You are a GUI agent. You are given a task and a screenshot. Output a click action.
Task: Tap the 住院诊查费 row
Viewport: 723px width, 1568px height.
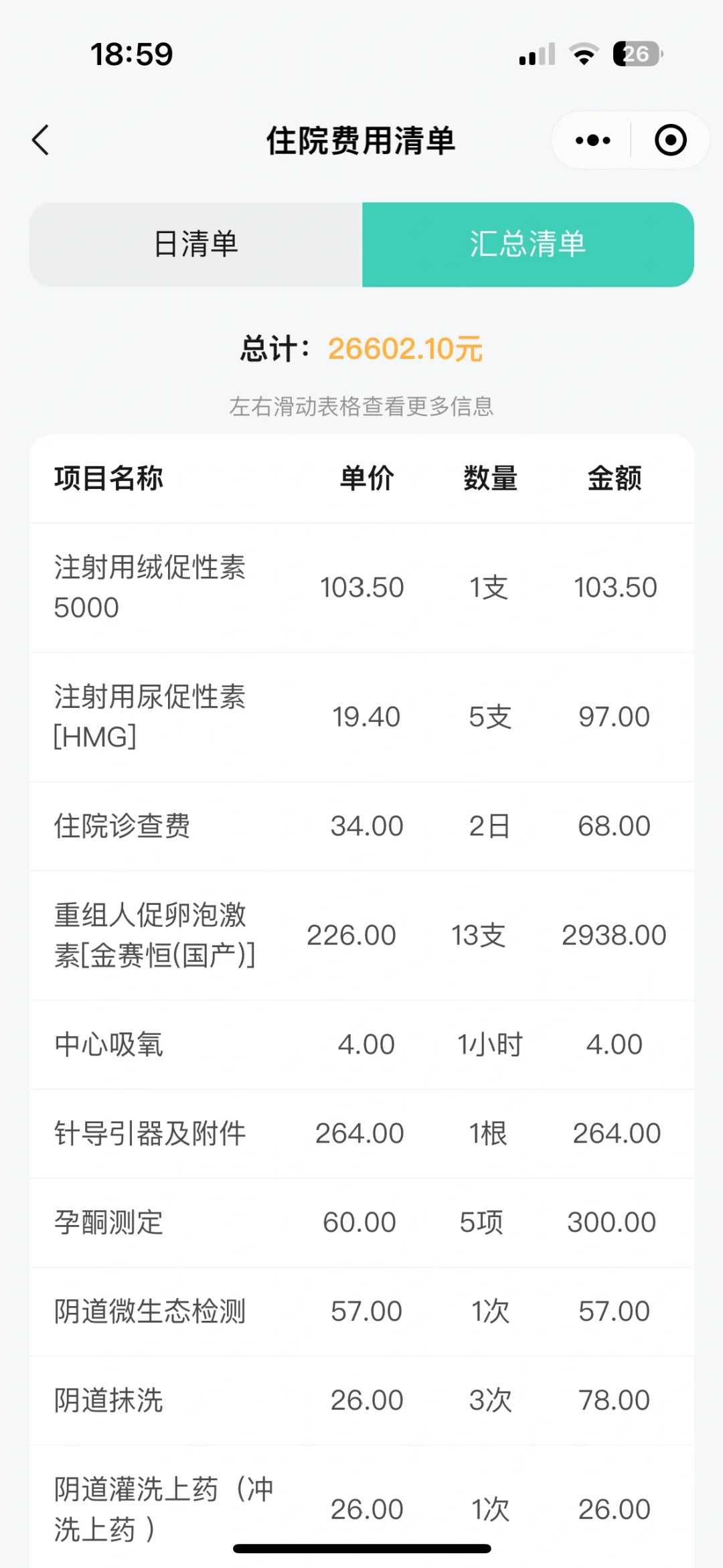[x=361, y=826]
